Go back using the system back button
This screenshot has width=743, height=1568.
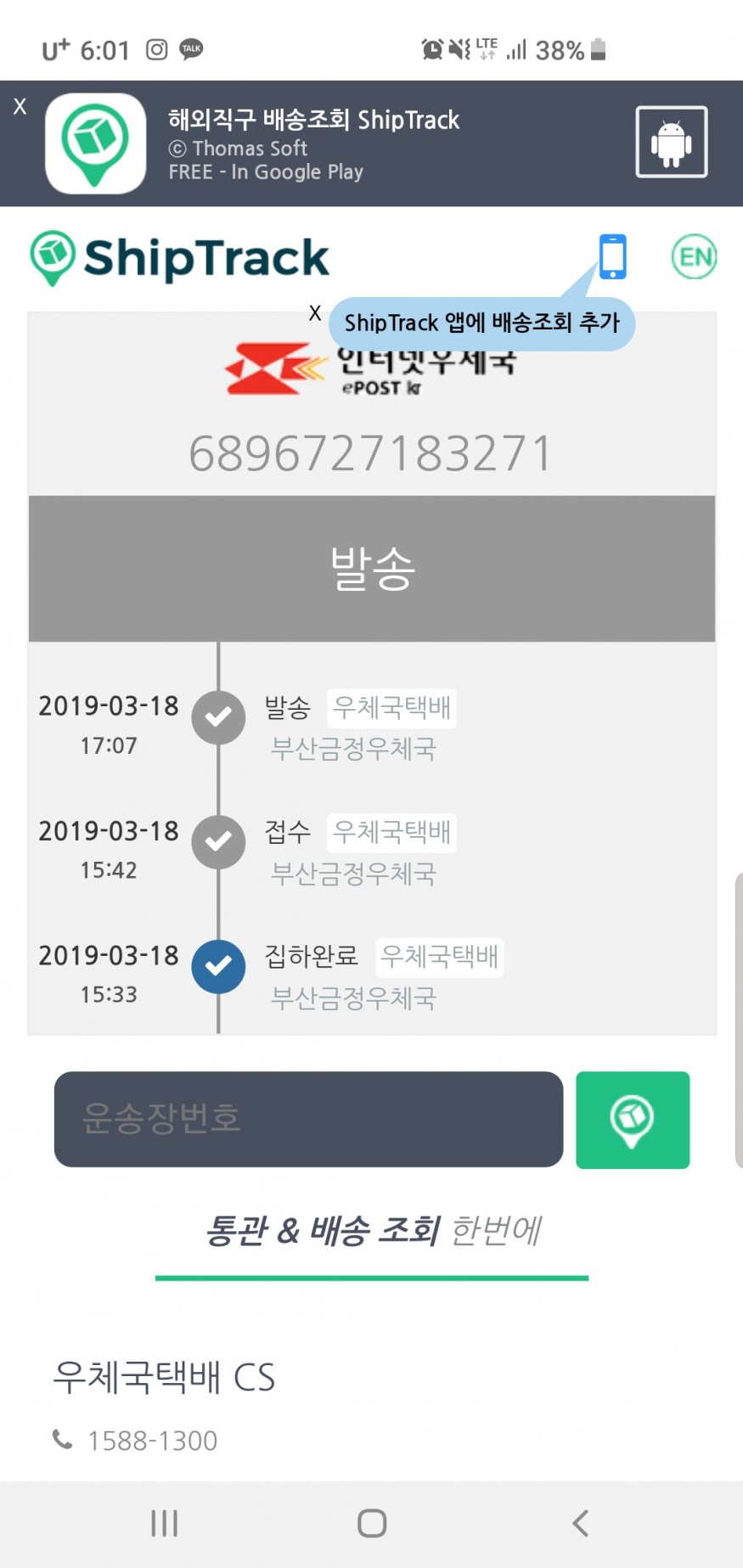pos(581,1523)
